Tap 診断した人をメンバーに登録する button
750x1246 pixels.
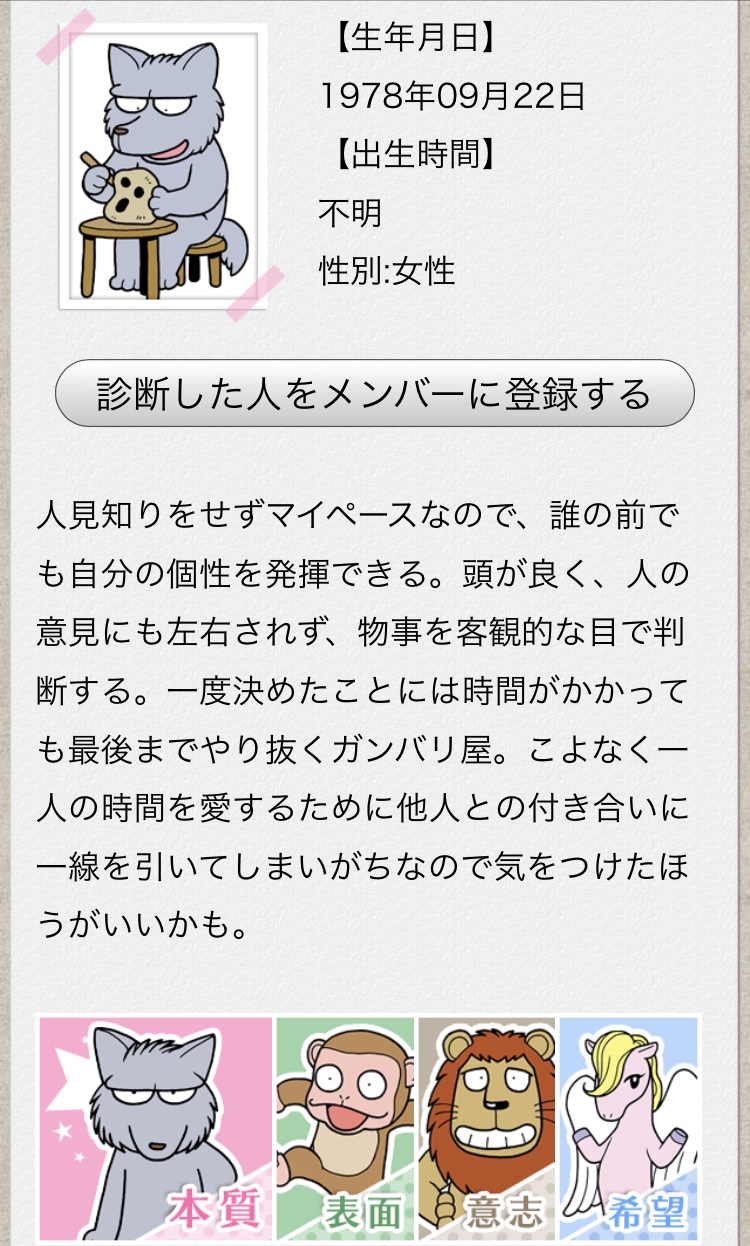point(374,393)
